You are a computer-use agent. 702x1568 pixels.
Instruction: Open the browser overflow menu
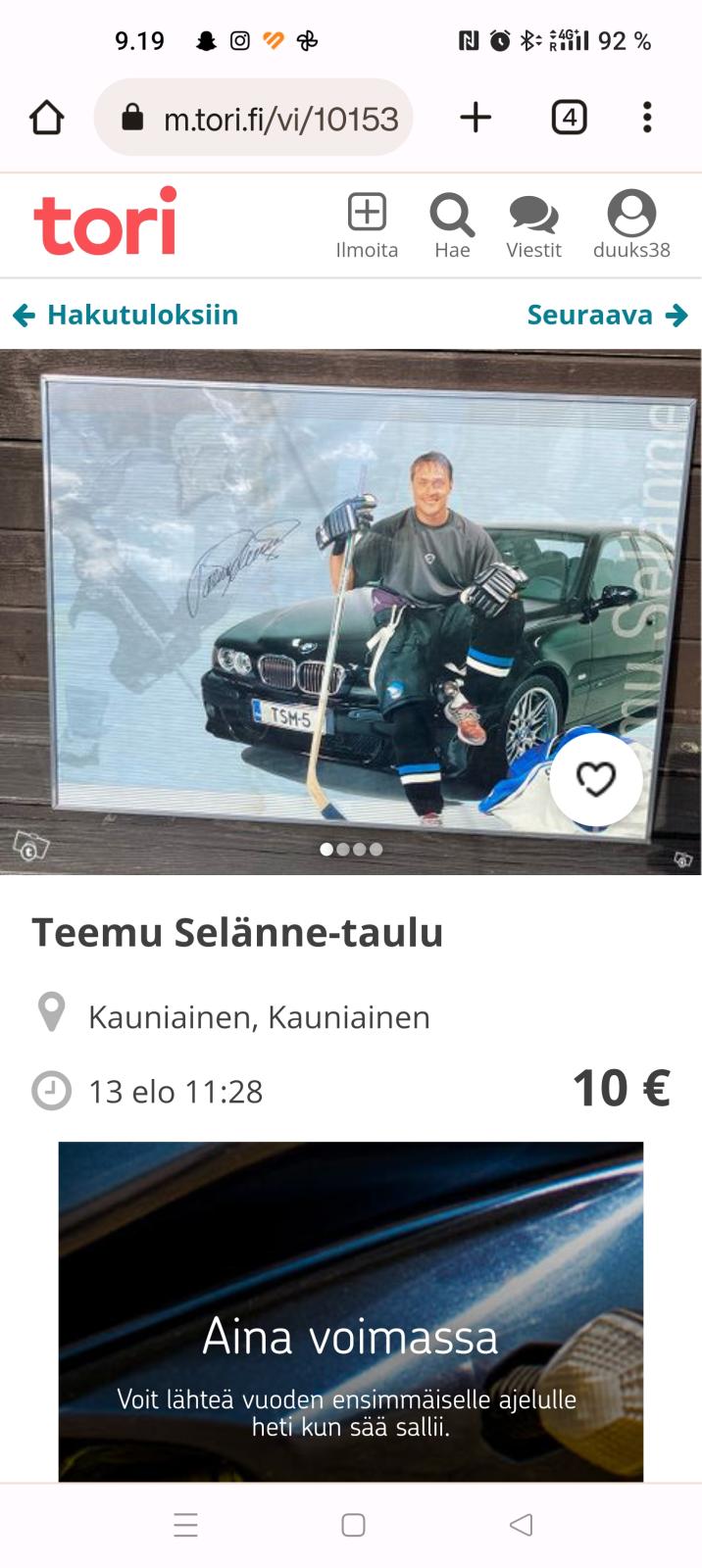click(647, 118)
